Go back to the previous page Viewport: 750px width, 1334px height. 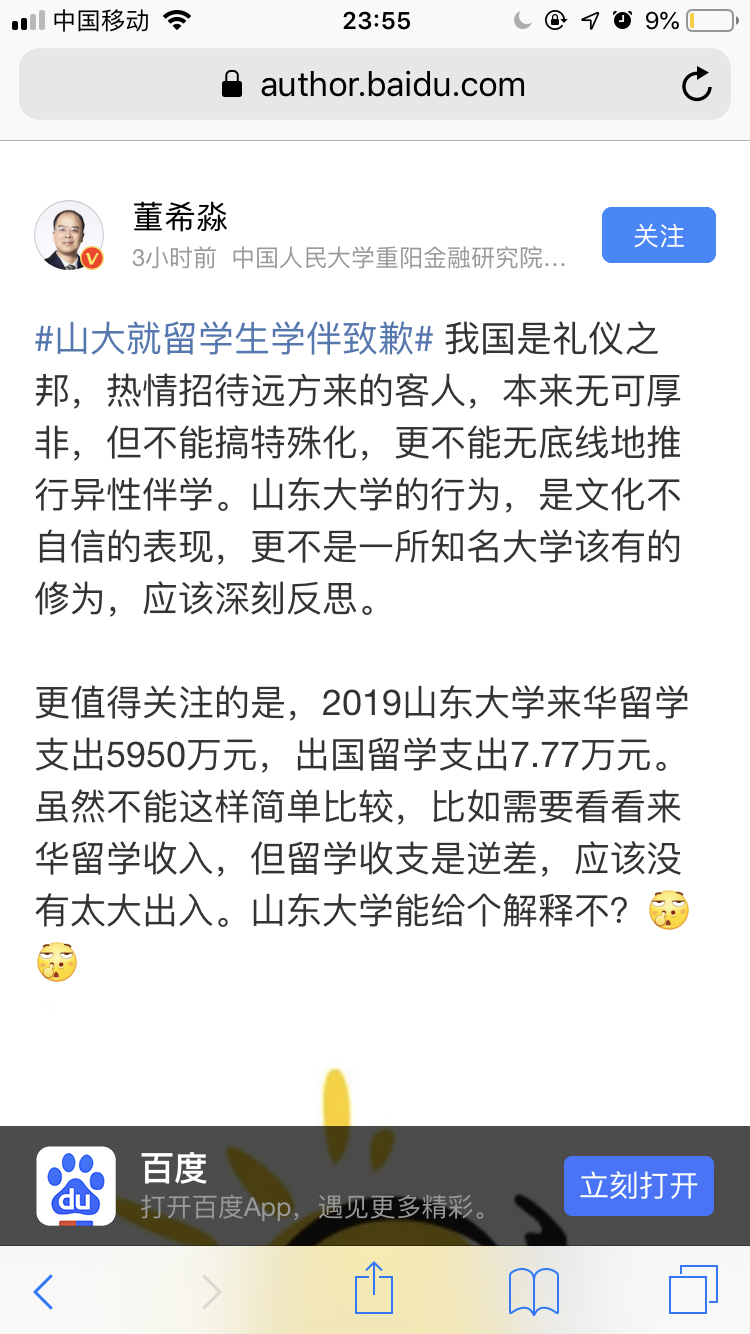click(44, 1291)
